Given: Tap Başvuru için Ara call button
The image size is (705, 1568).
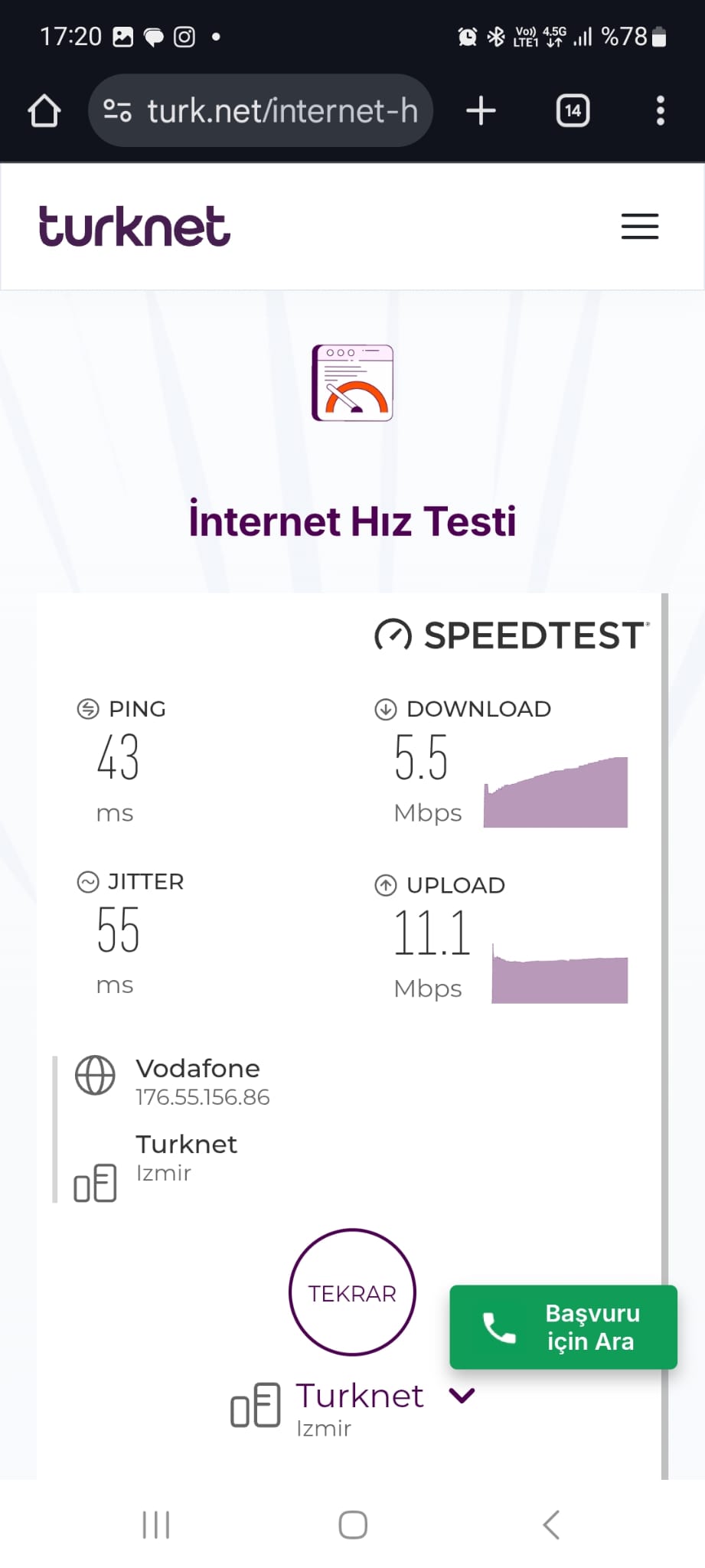Looking at the screenshot, I should click(x=563, y=1327).
